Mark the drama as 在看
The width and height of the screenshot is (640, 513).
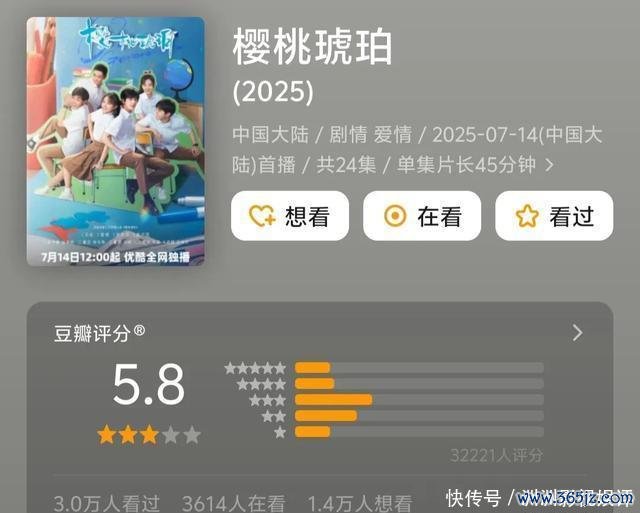pyautogui.click(x=421, y=216)
